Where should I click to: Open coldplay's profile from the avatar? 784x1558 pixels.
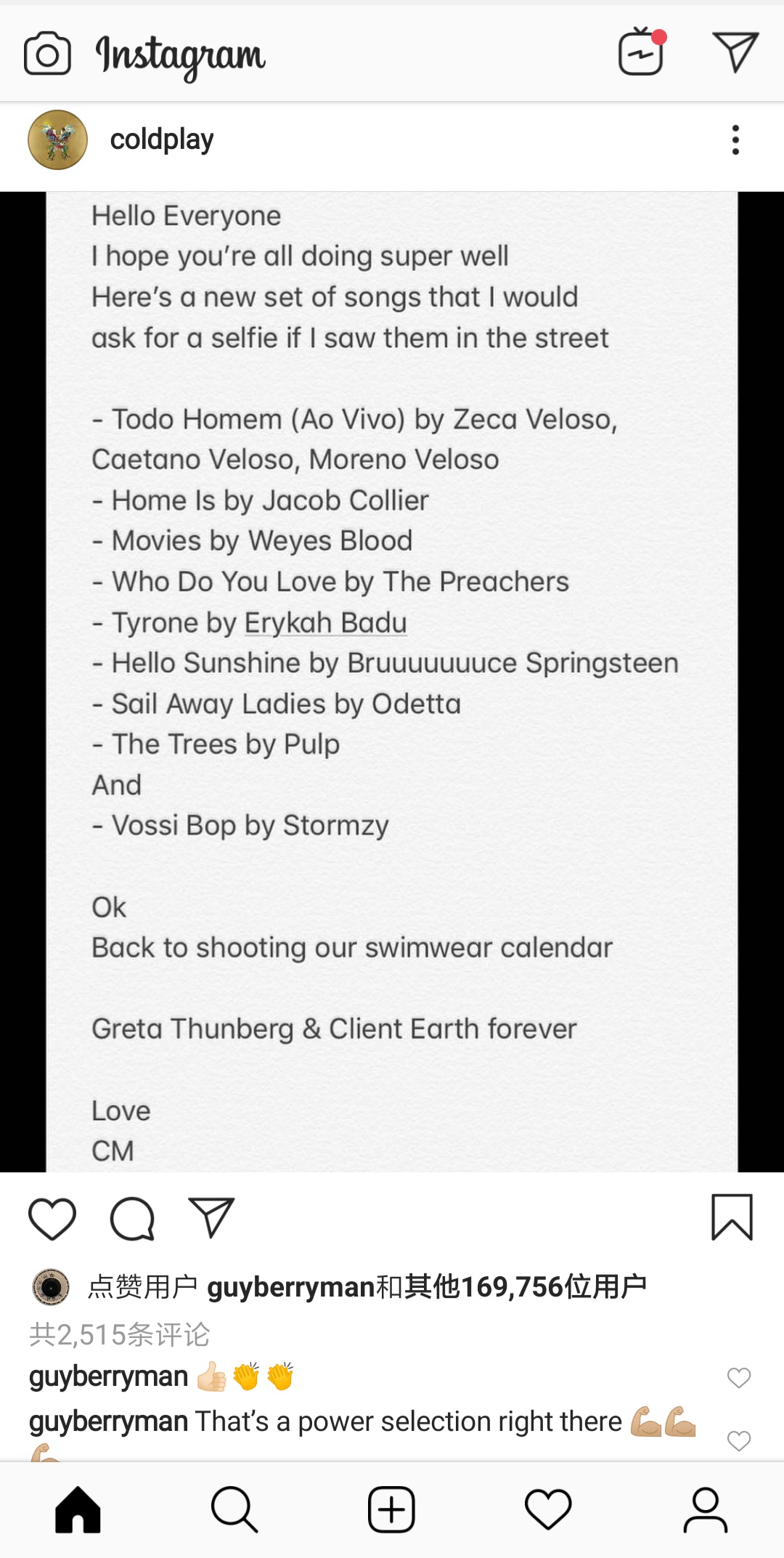pos(57,139)
